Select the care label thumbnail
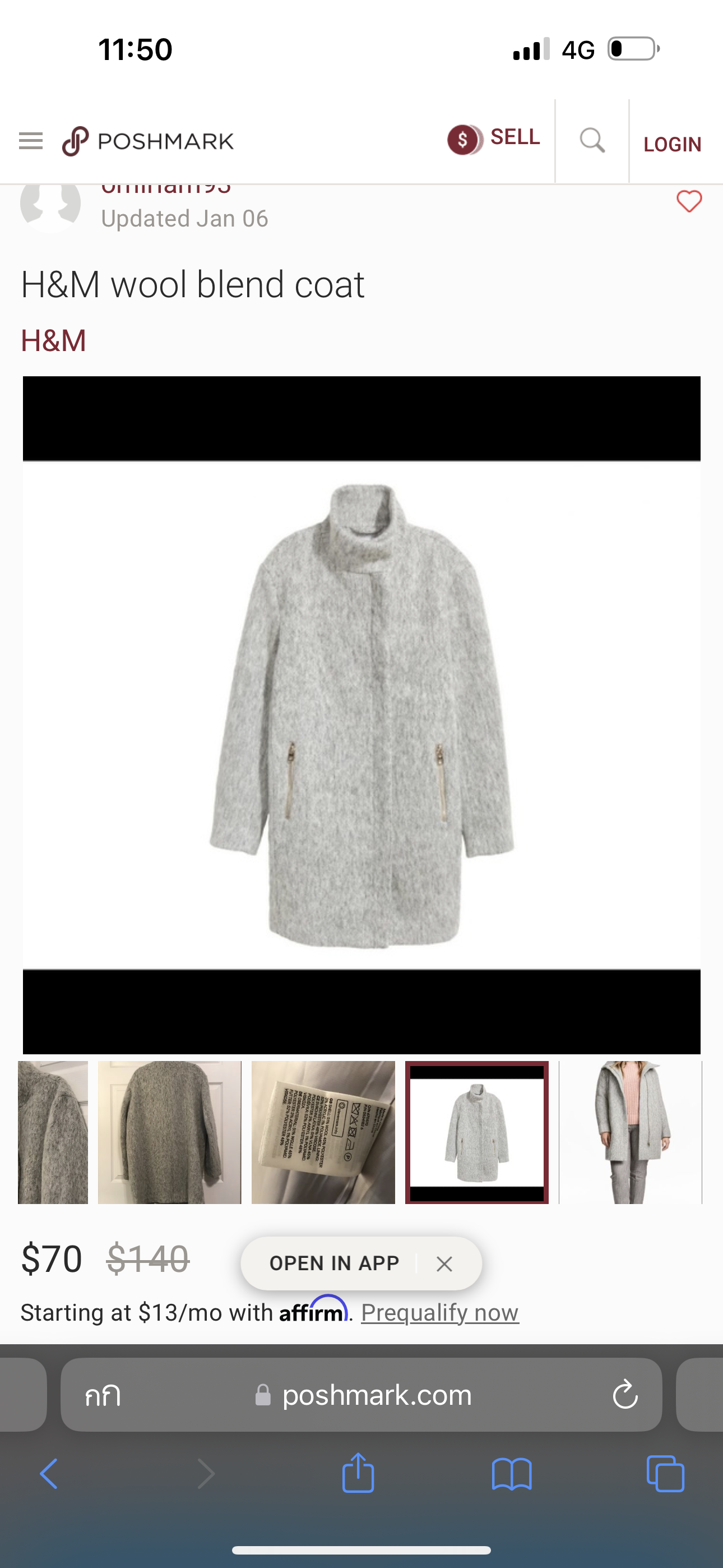723x1568 pixels. point(323,1132)
